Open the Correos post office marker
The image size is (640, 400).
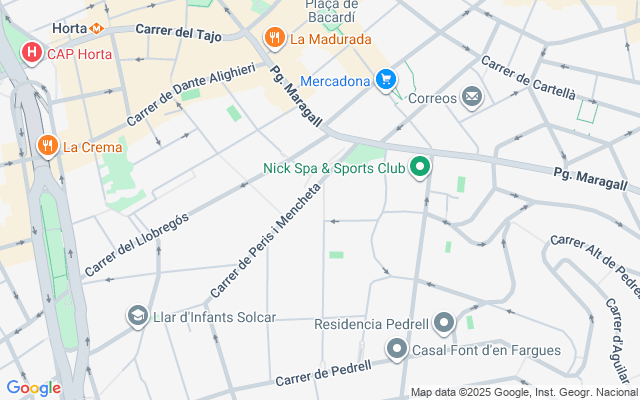click(x=472, y=98)
